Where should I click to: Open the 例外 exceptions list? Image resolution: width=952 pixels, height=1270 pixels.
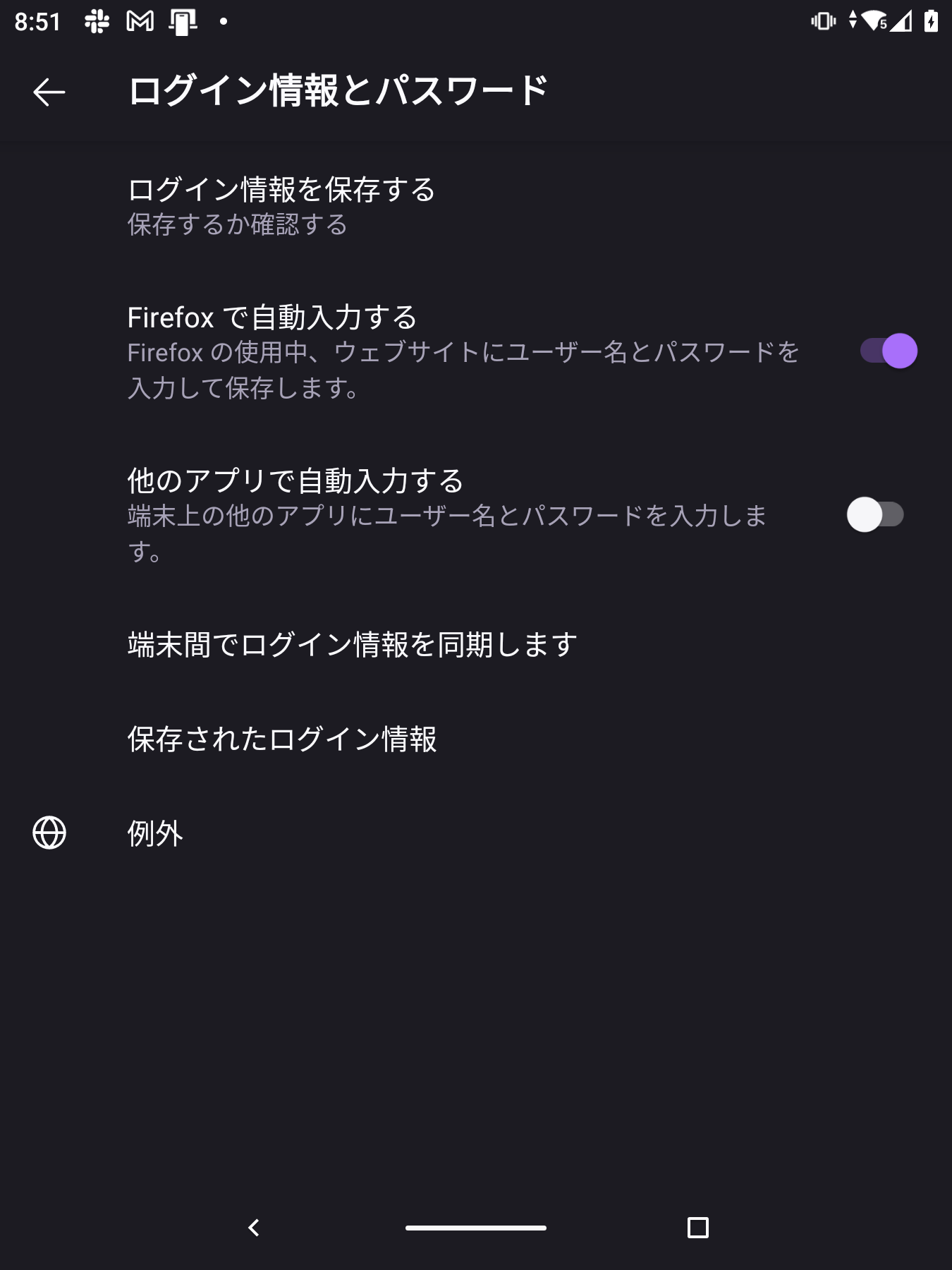click(x=154, y=835)
